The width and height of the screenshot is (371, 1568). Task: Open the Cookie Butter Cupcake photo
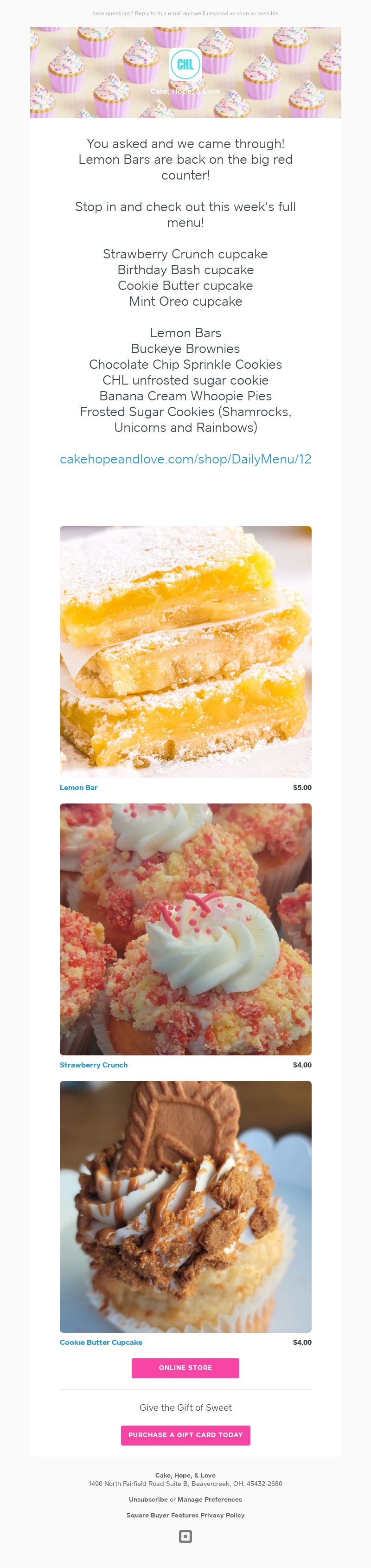point(185,1207)
